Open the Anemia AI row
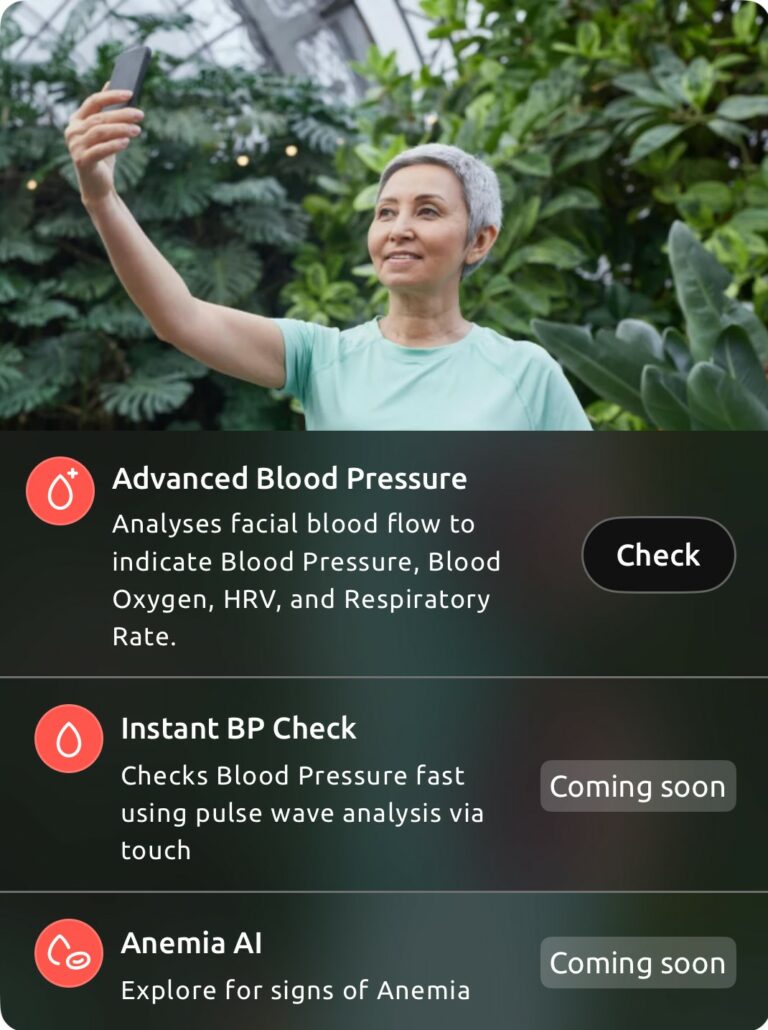 point(300,963)
